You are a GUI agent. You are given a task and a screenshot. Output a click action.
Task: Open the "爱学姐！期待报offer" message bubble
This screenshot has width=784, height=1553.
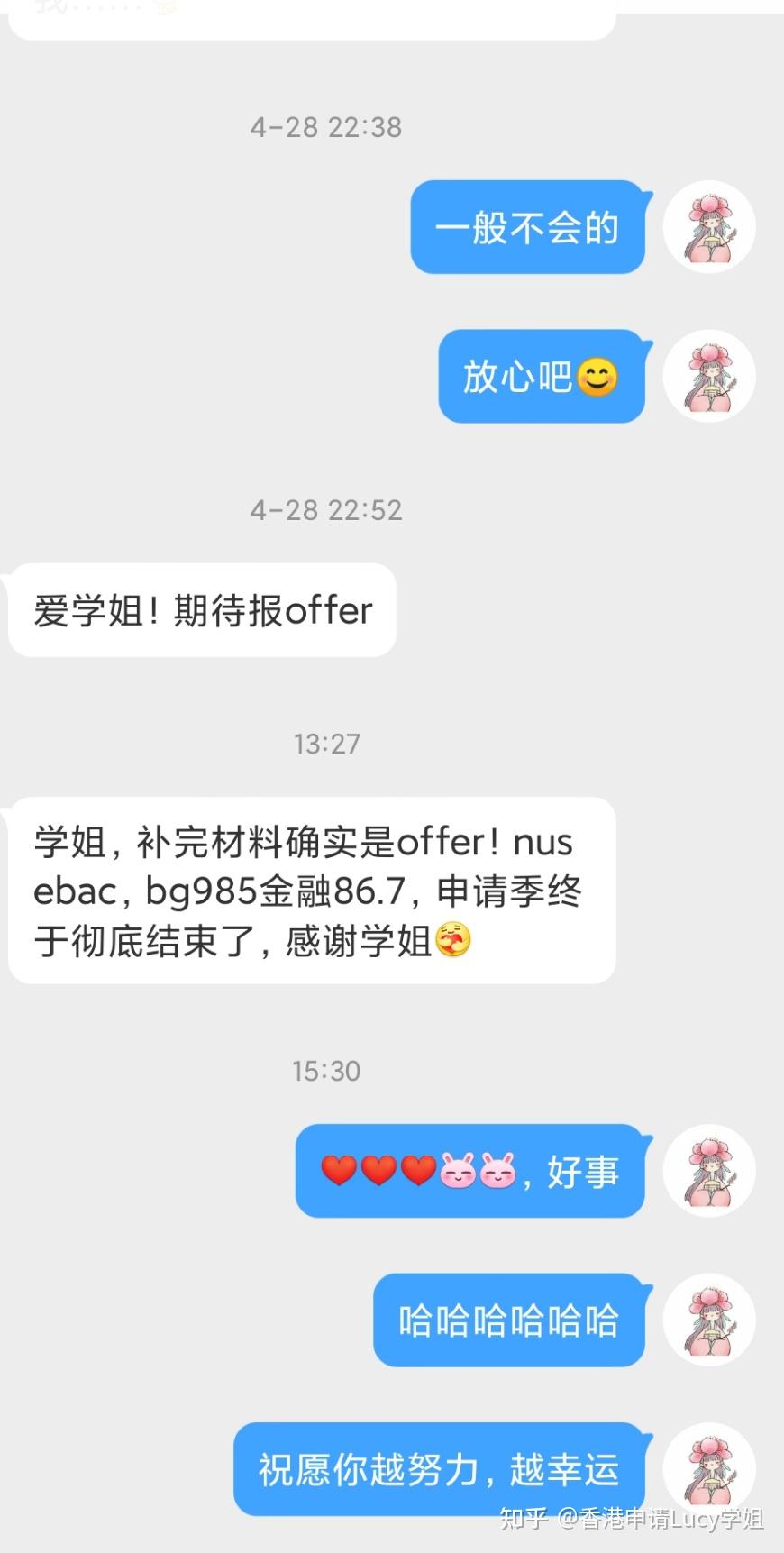pyautogui.click(x=200, y=610)
